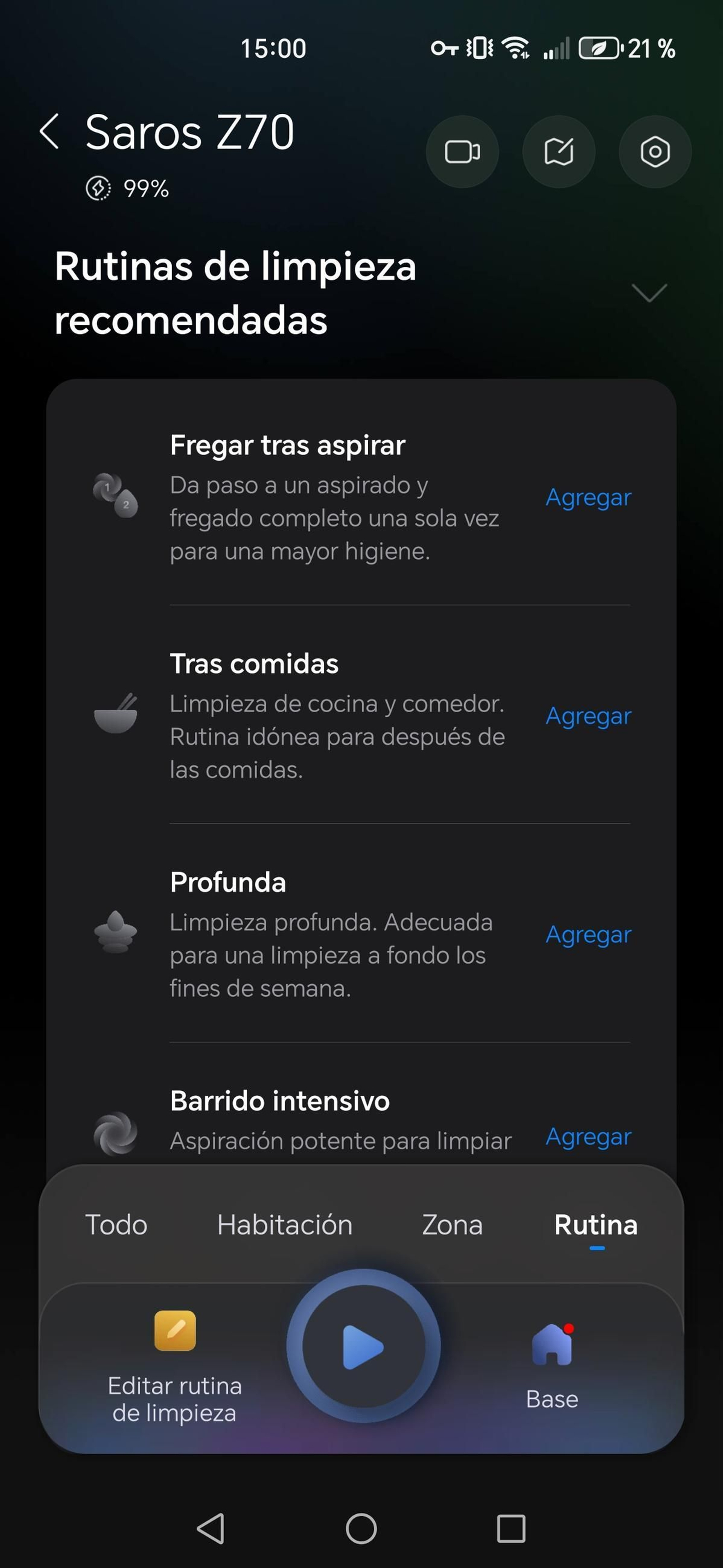The height and width of the screenshot is (1568, 723).
Task: Switch to the Zona tab
Action: 452,1225
